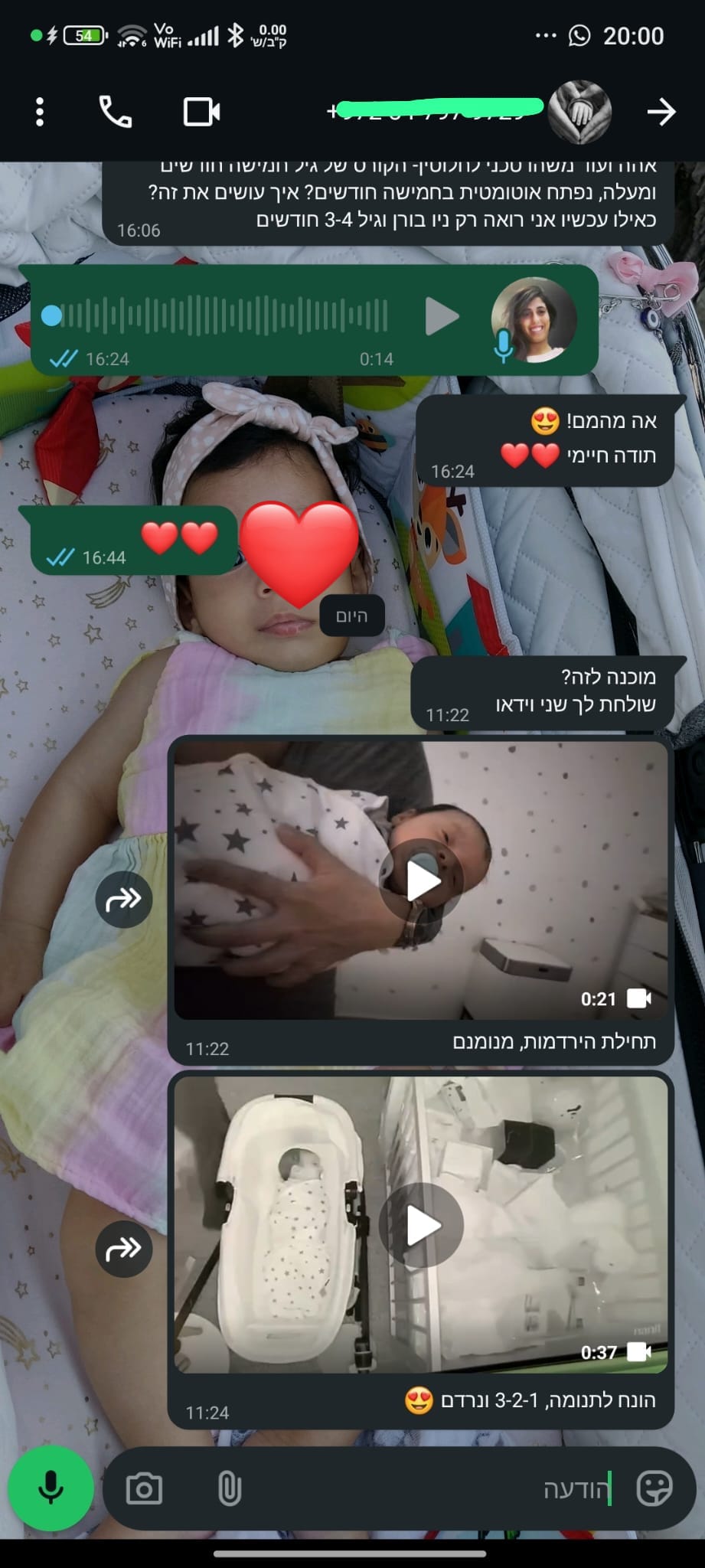Forward the 0:37 video
This screenshot has height=1568, width=705.
(123, 1249)
